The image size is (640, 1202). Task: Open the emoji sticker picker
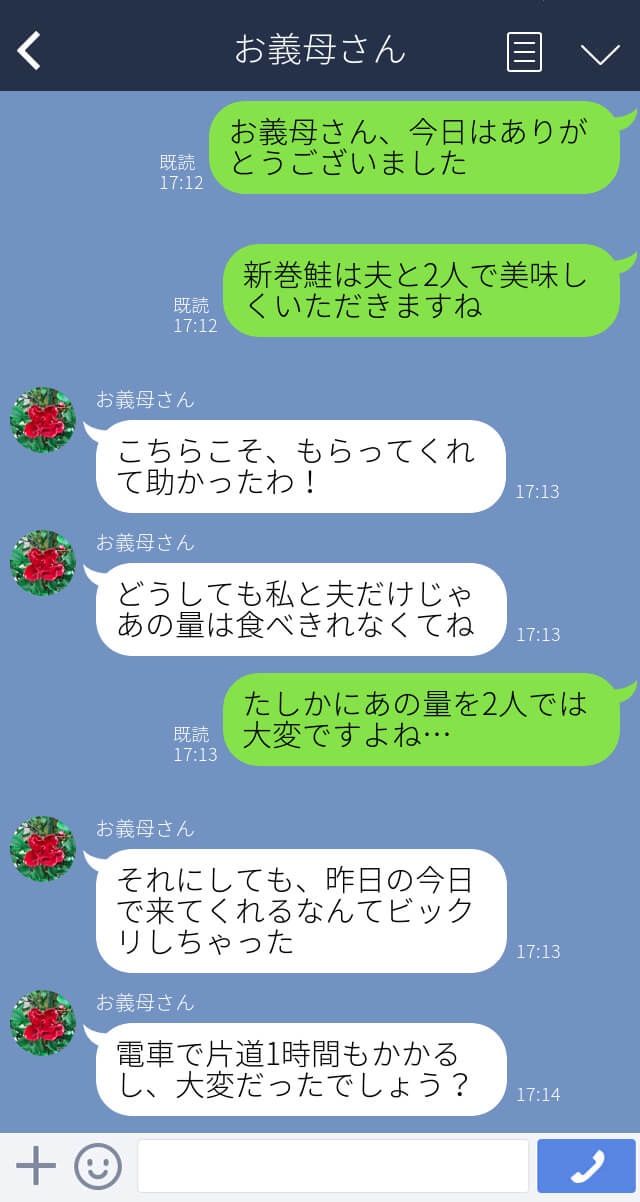click(x=98, y=1166)
